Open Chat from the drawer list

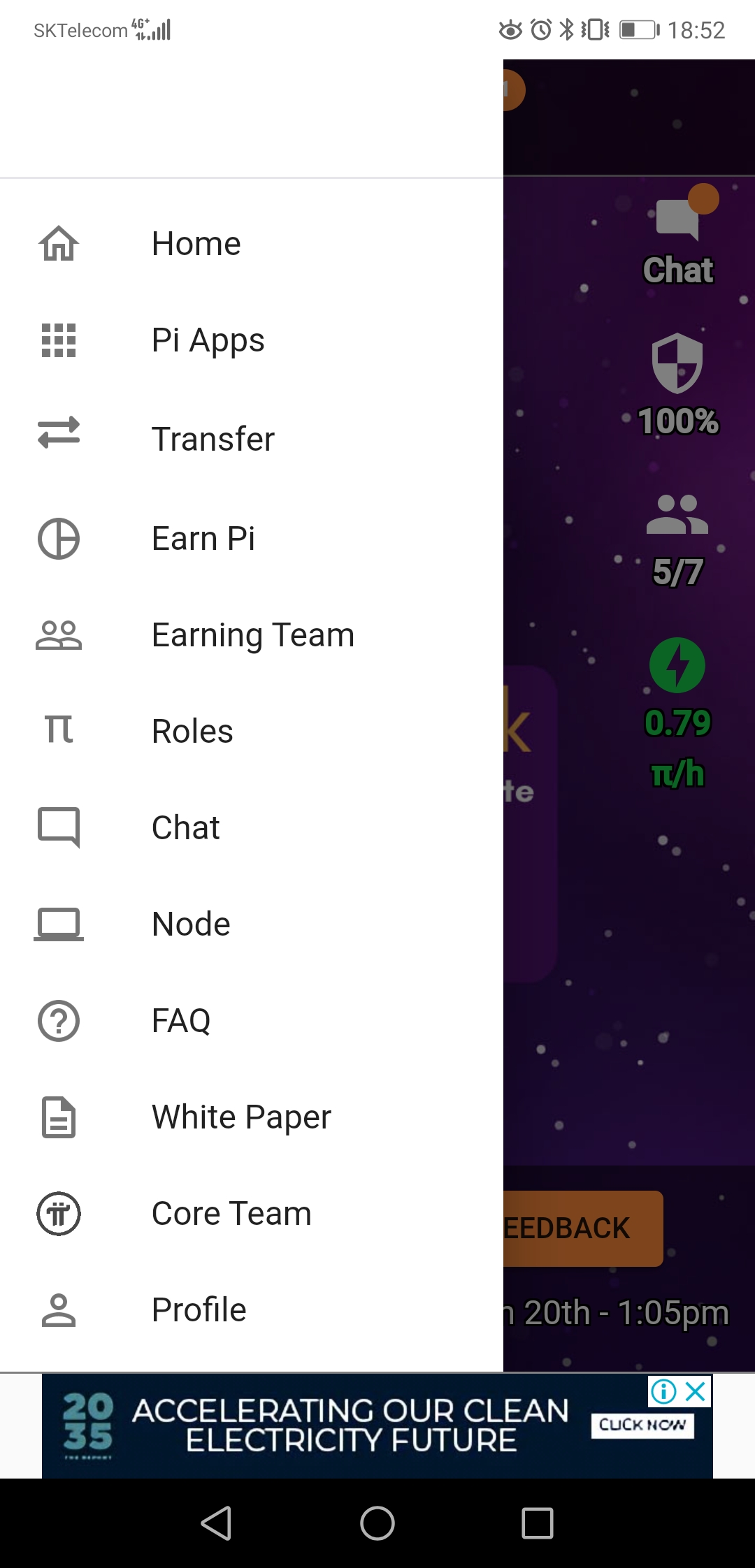pos(252,828)
